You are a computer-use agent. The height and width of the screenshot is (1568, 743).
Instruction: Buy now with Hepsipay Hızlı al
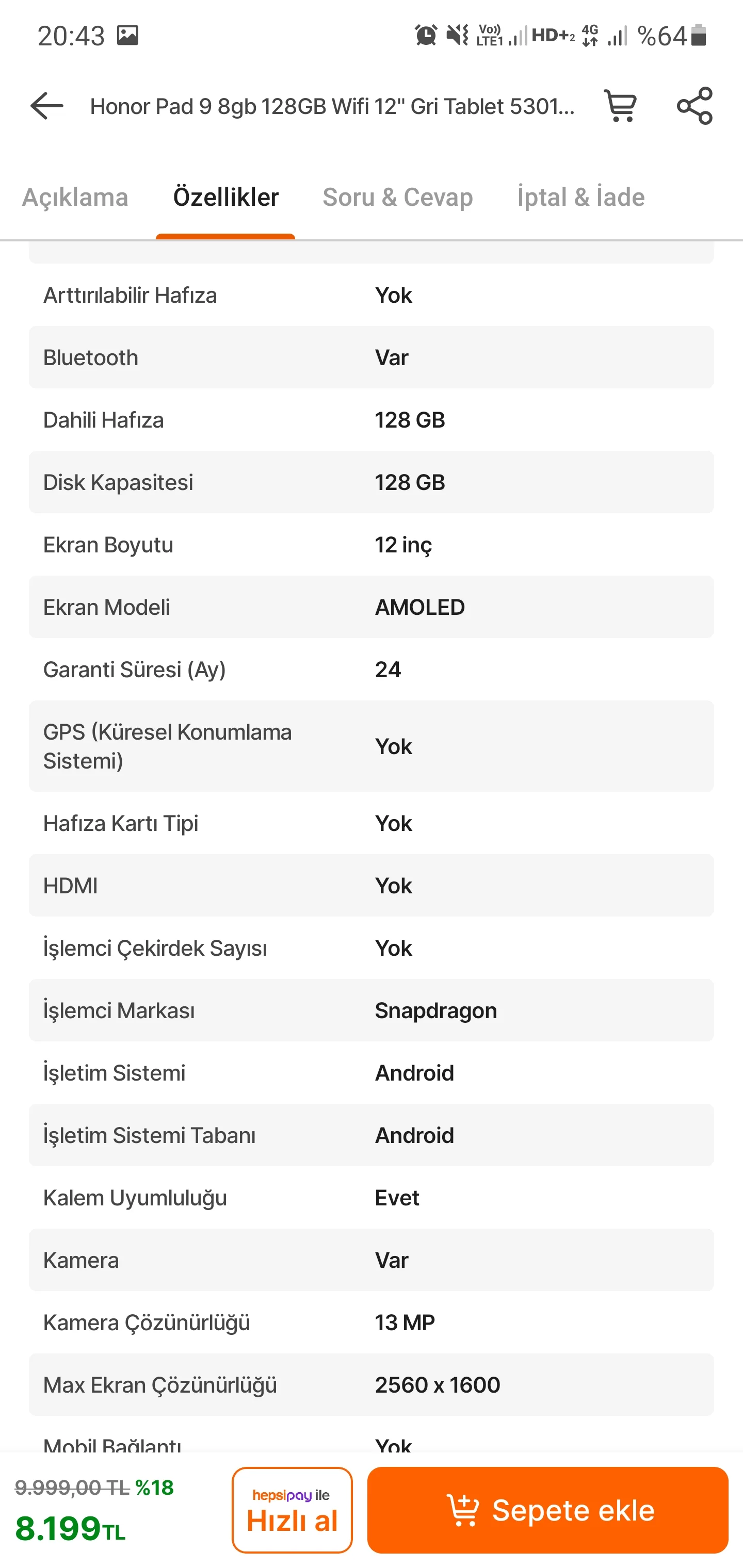tap(293, 1510)
